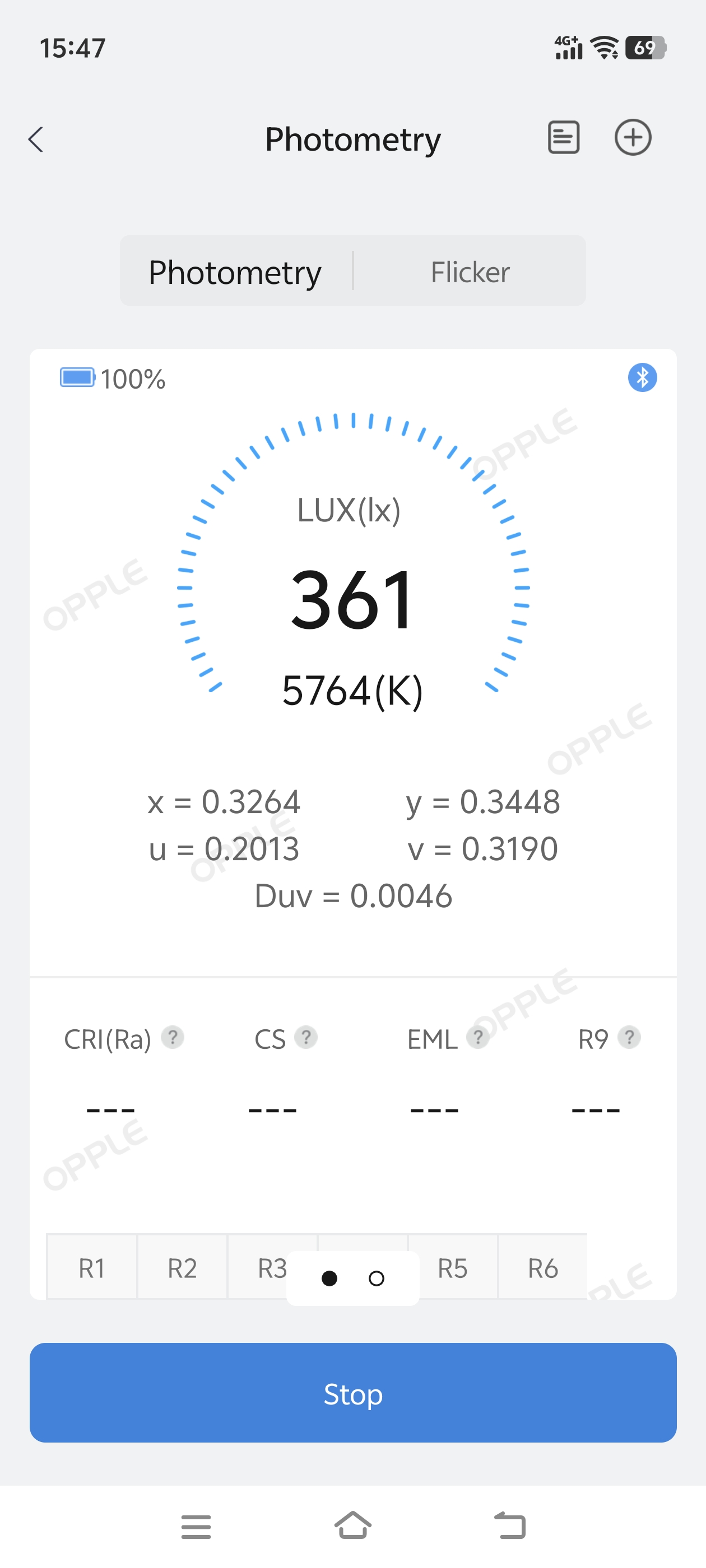The height and width of the screenshot is (1568, 706).
Task: Switch to the Flicker tab
Action: coord(470,272)
